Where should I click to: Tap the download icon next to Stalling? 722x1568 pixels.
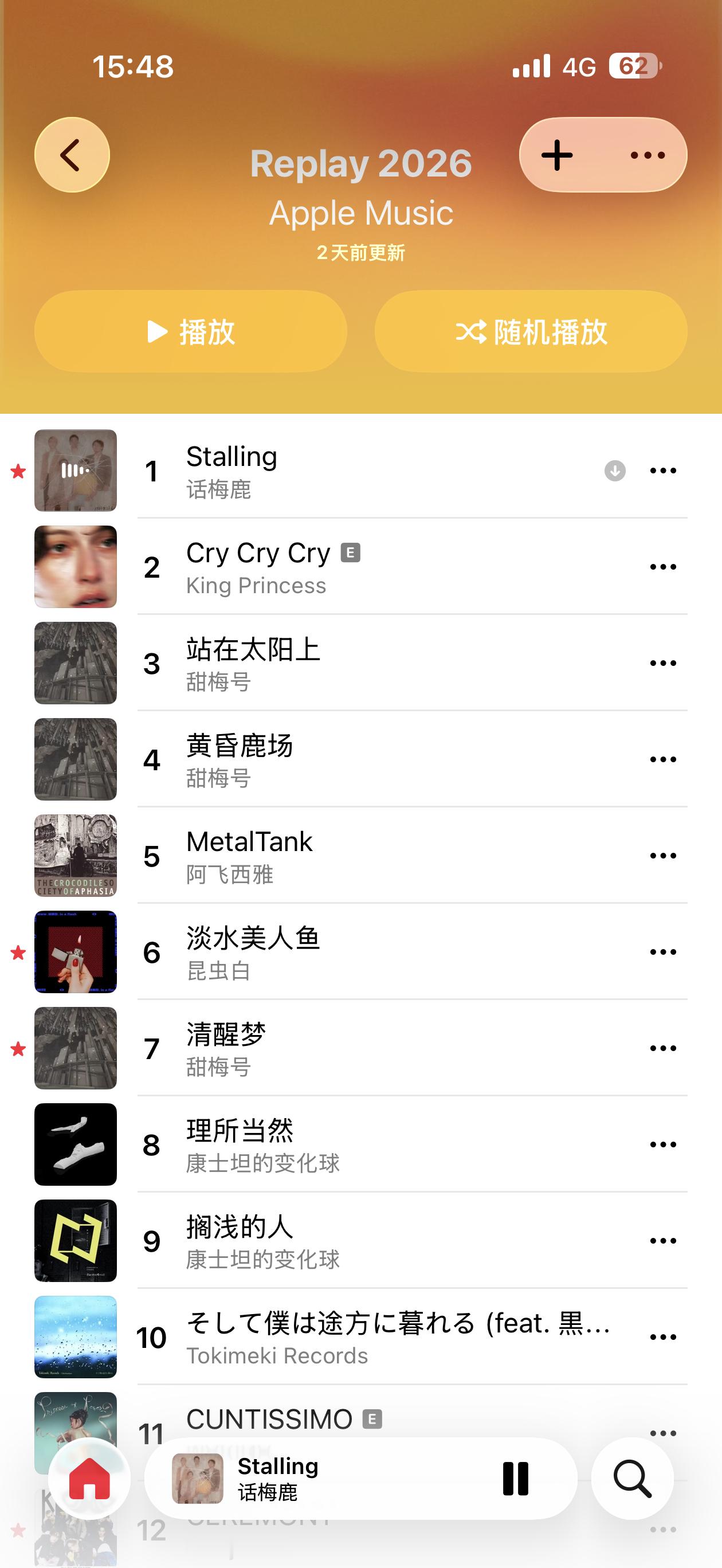614,471
